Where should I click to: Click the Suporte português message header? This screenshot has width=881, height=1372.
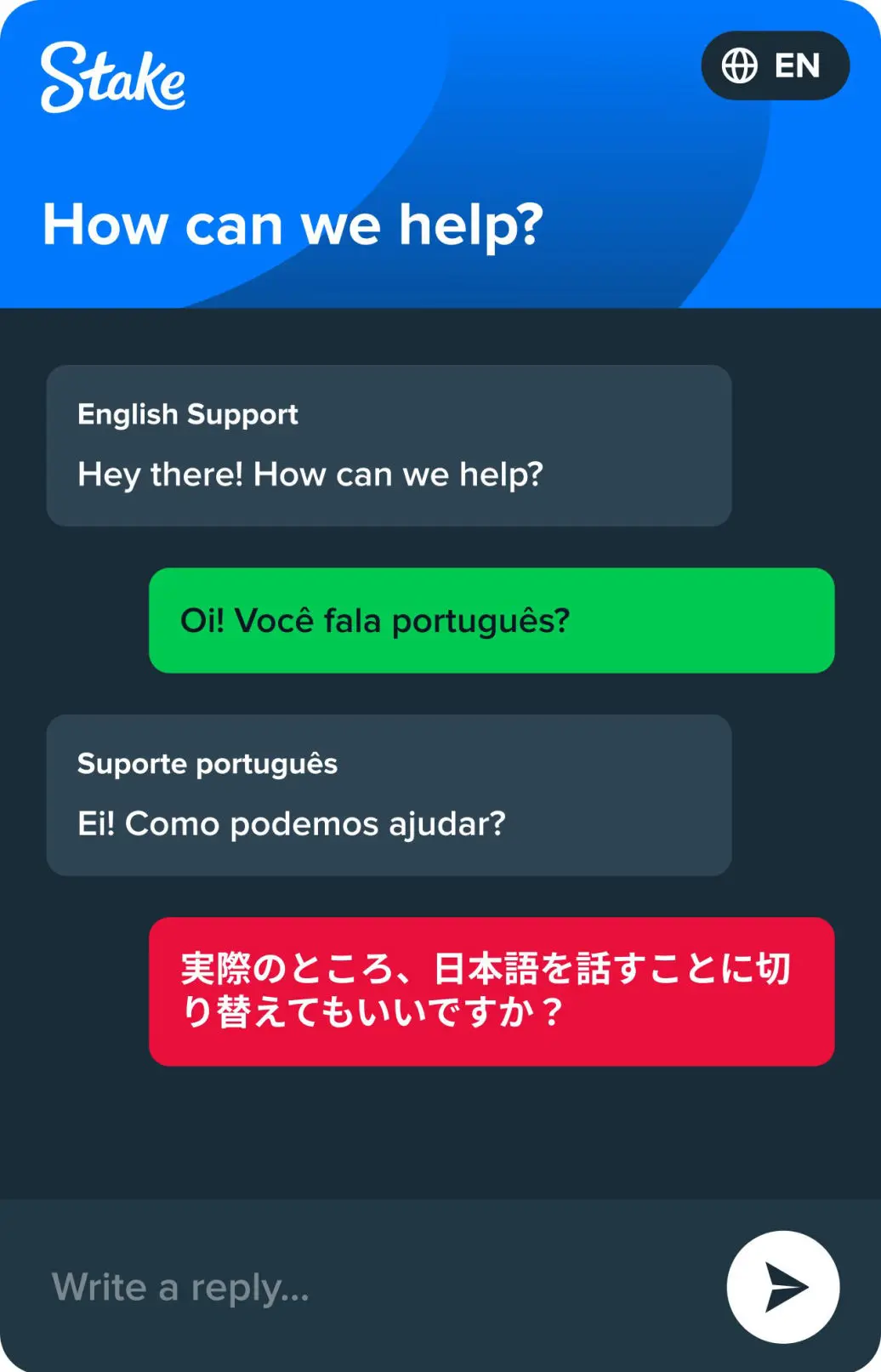click(207, 764)
